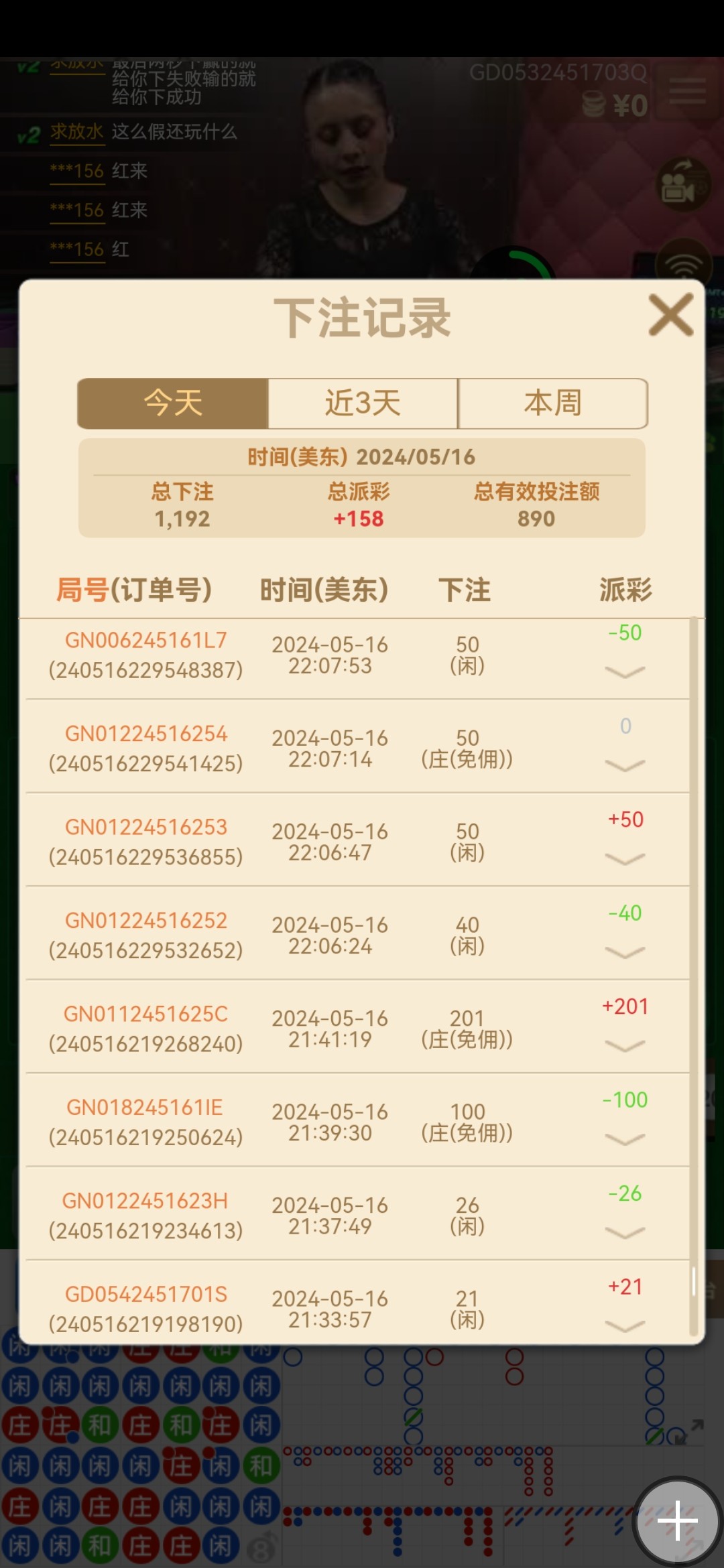This screenshot has width=724, height=1568.
Task: Expand details for bet GN0112451625C
Action: pyautogui.click(x=625, y=1045)
